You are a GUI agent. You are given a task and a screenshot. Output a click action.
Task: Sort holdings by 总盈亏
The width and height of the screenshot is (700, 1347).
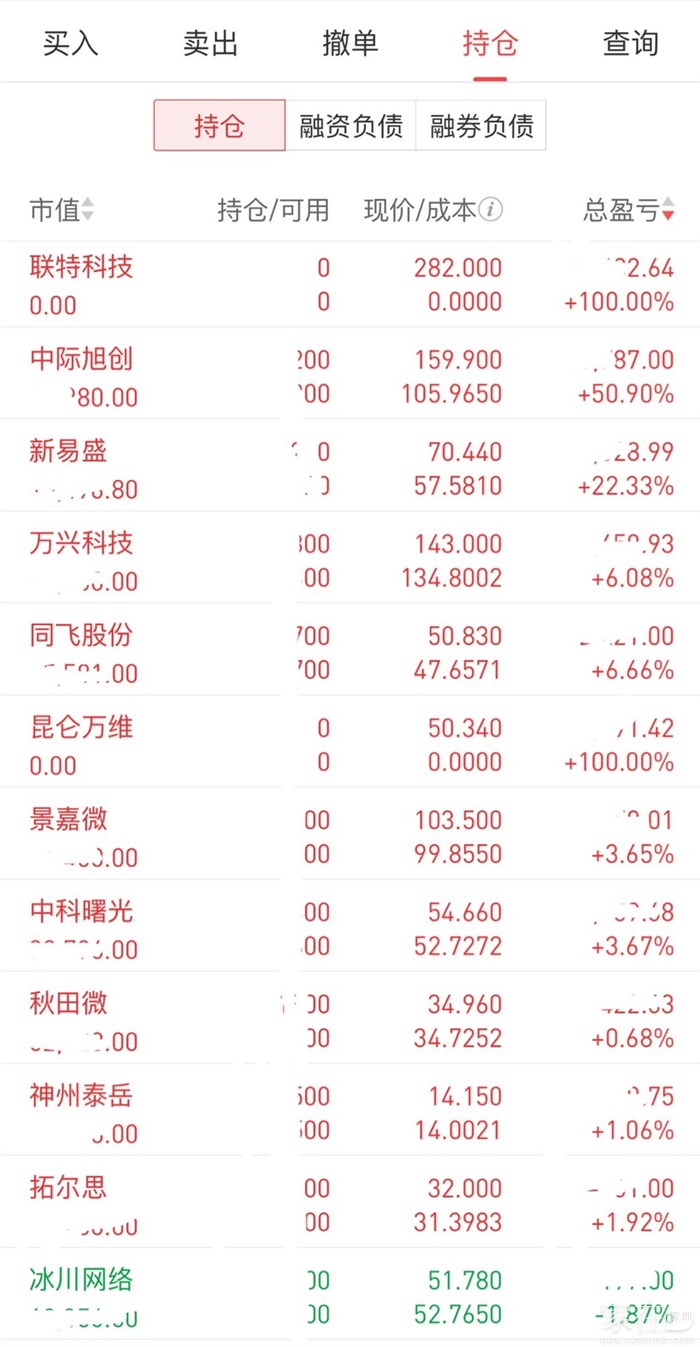click(x=629, y=210)
